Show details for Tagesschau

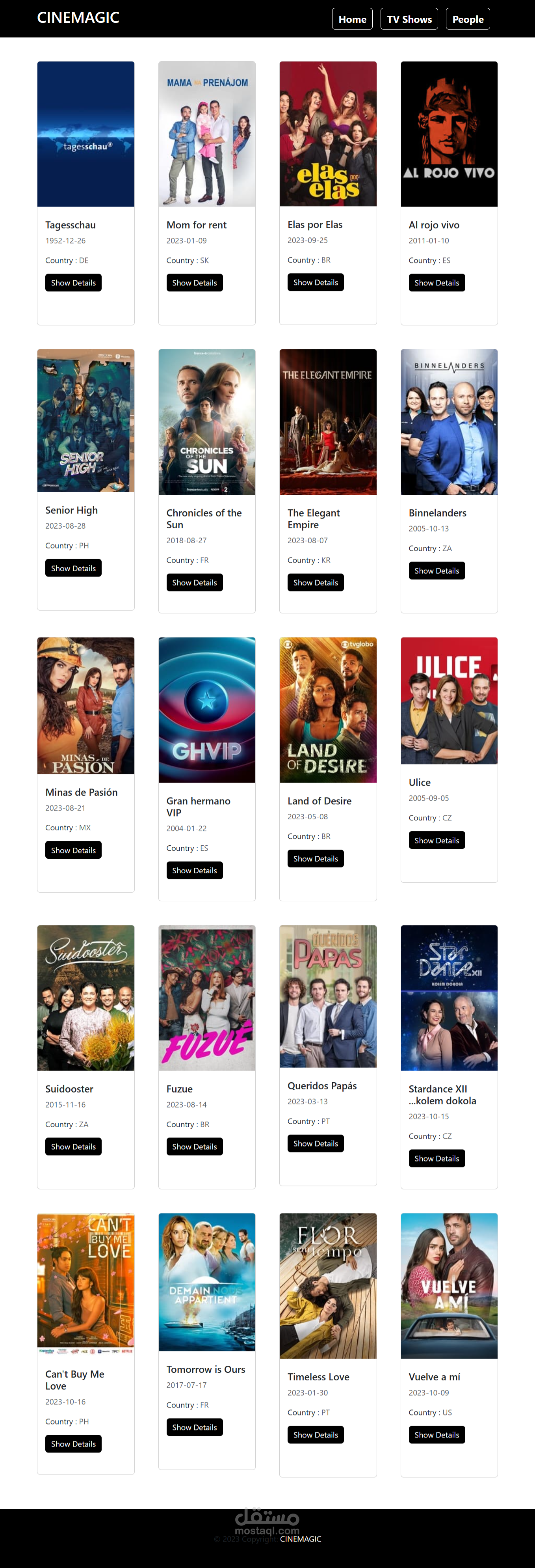click(73, 282)
